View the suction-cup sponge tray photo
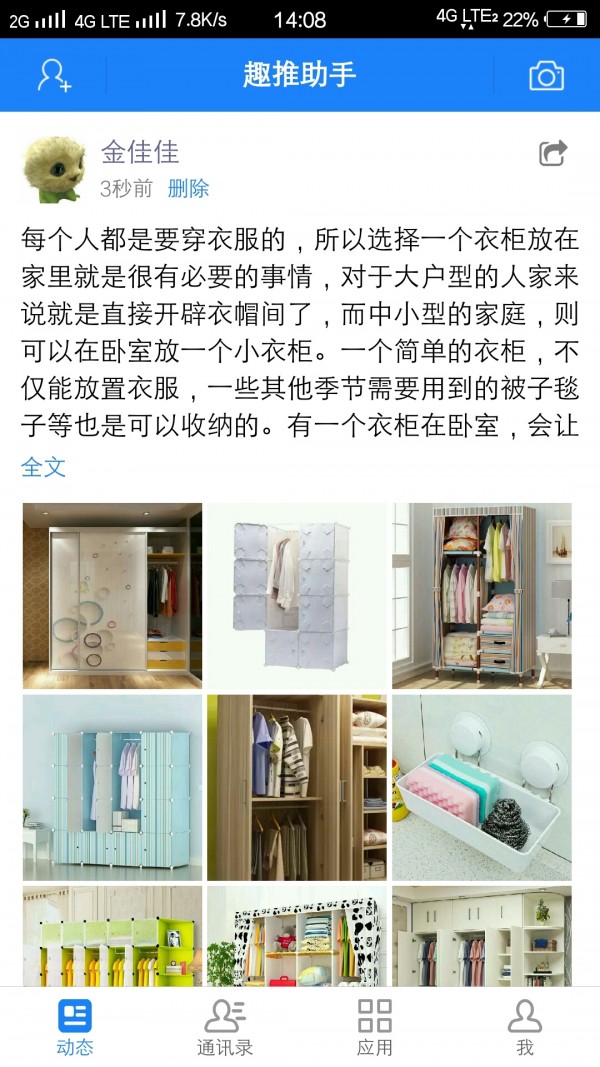The height and width of the screenshot is (1067, 600). coord(482,788)
